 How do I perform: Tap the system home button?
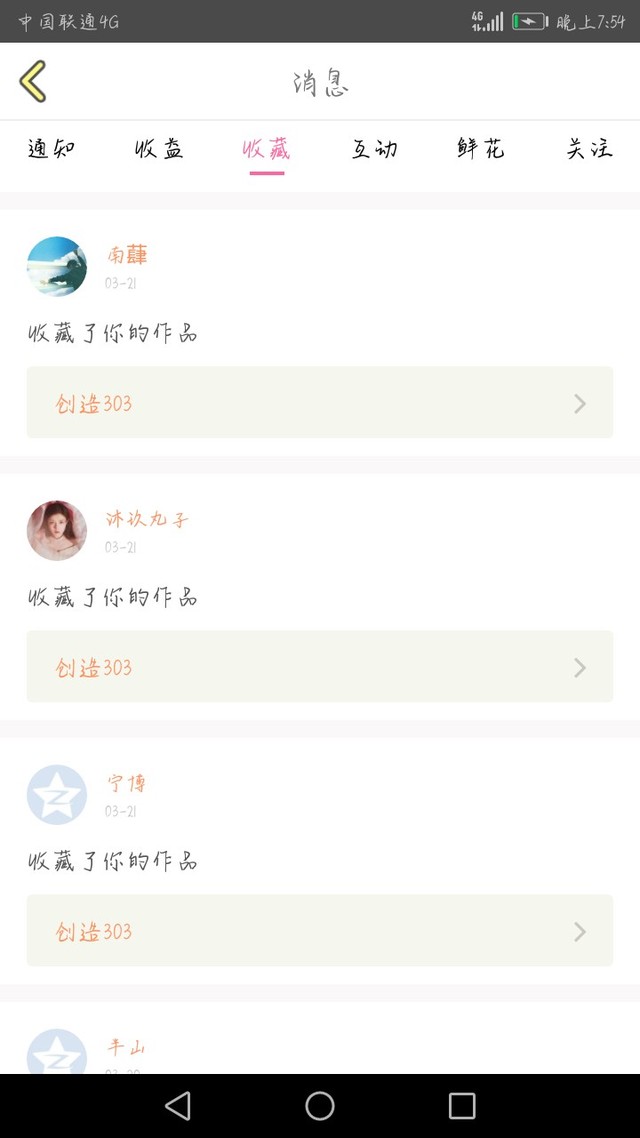pyautogui.click(x=320, y=1105)
